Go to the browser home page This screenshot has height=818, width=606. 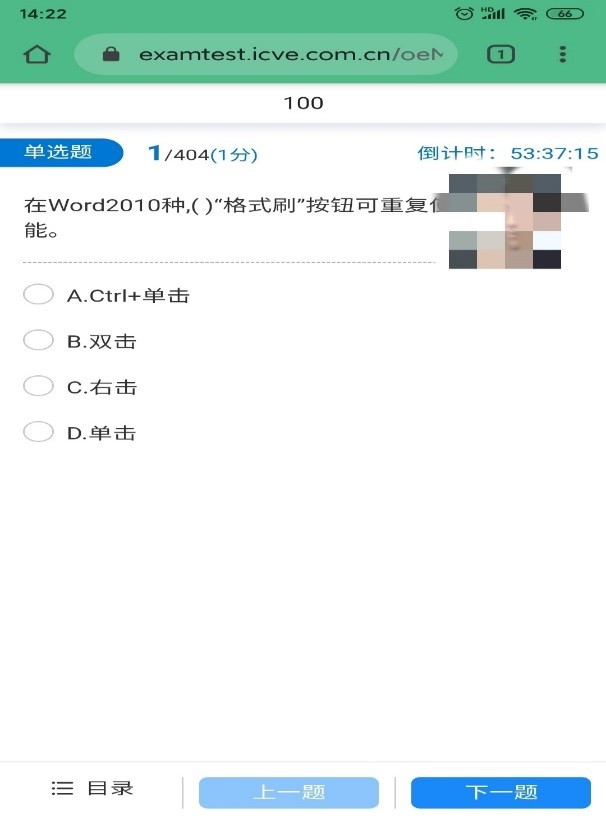point(37,54)
